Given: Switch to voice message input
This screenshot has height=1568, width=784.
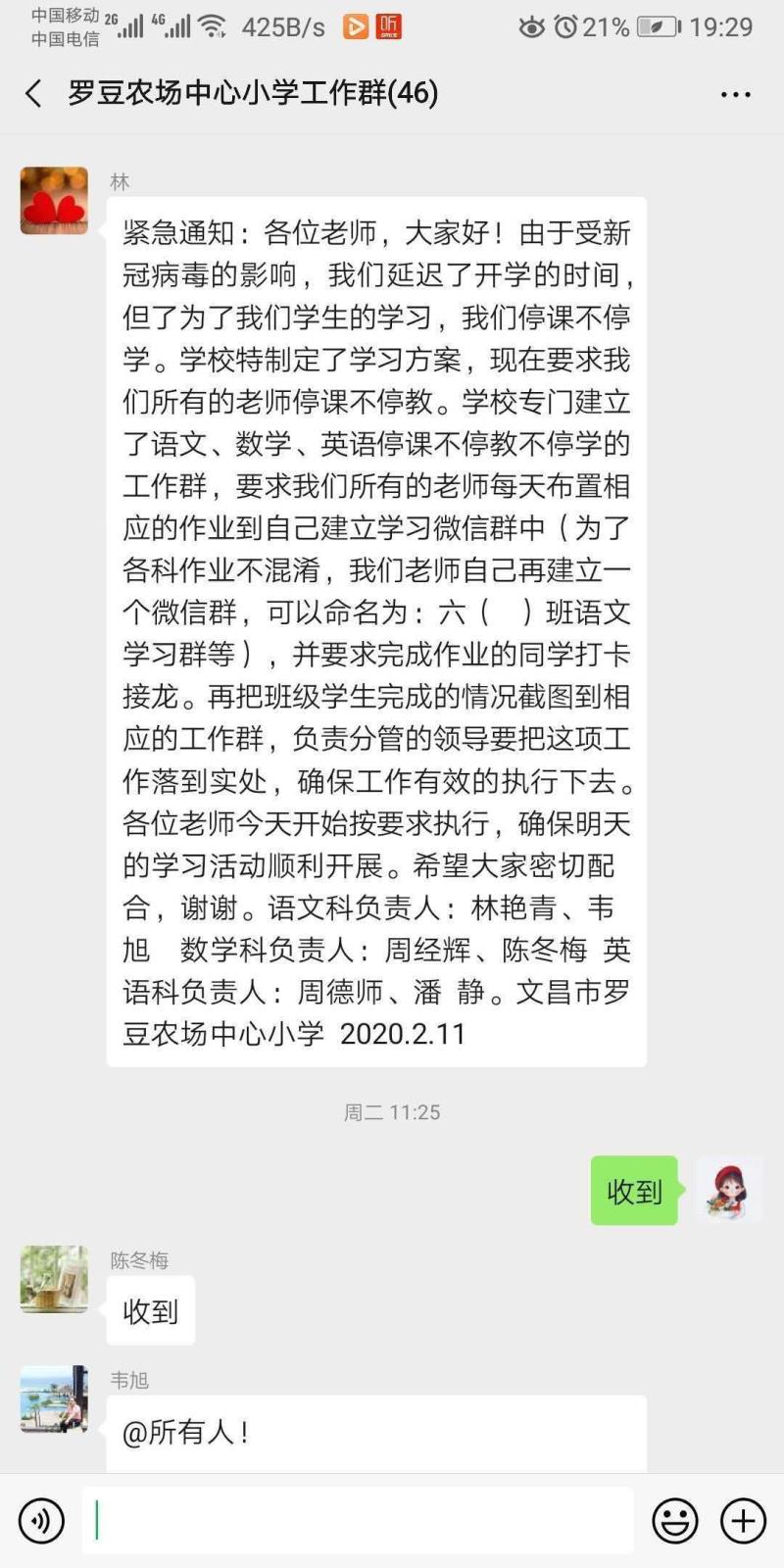Looking at the screenshot, I should [41, 1521].
